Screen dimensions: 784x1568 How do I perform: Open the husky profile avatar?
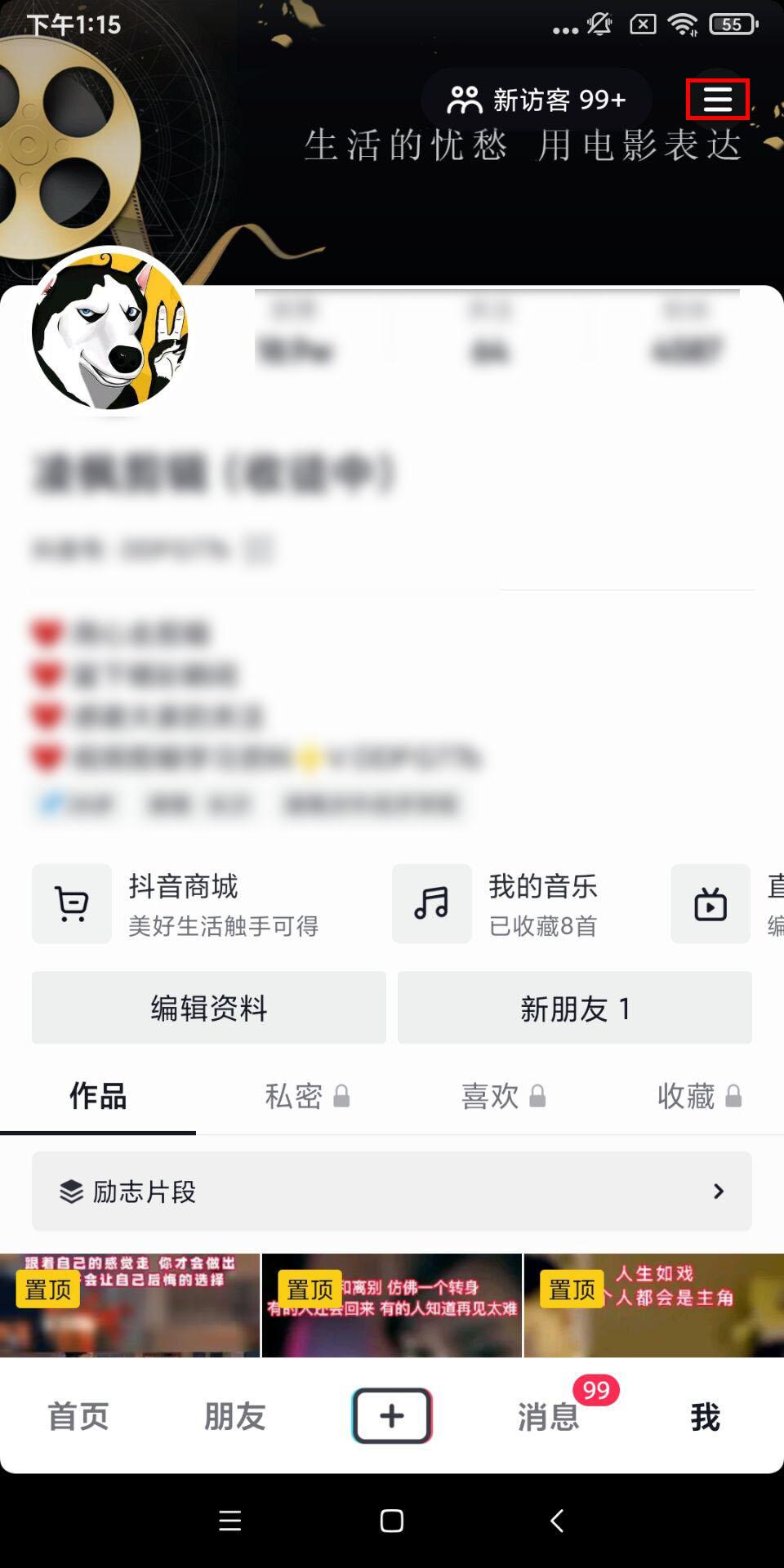click(x=110, y=331)
